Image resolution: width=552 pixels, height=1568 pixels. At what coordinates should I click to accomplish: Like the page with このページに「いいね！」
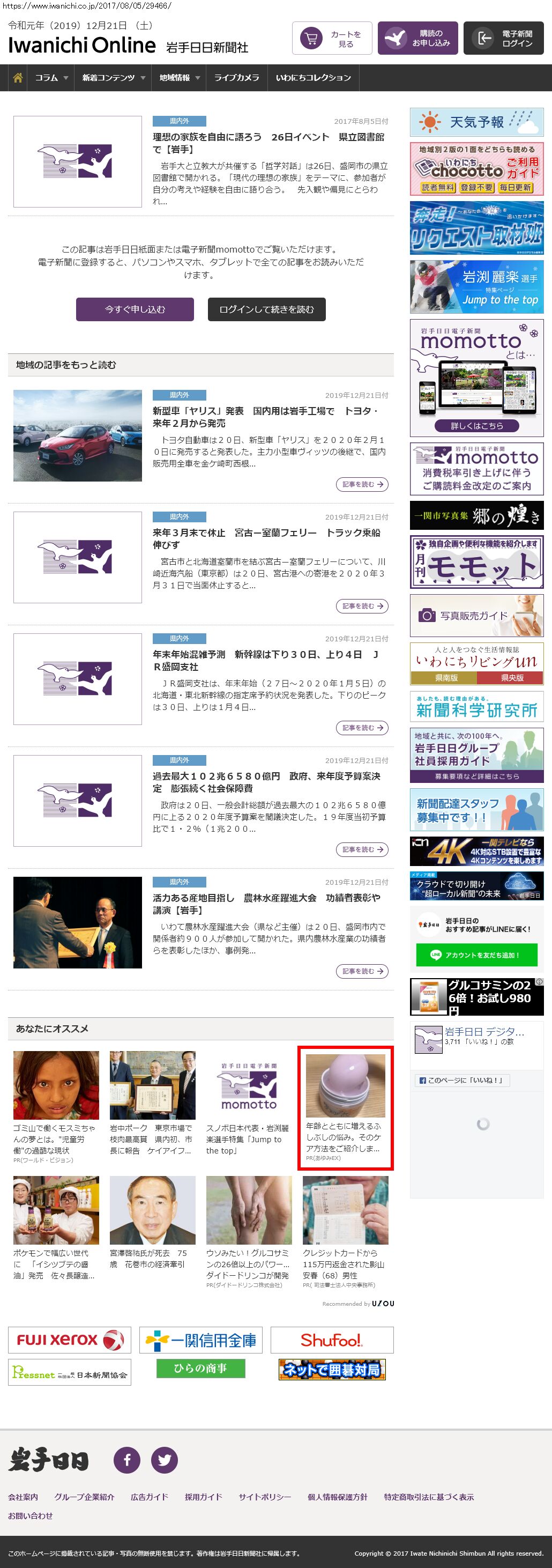463,1081
